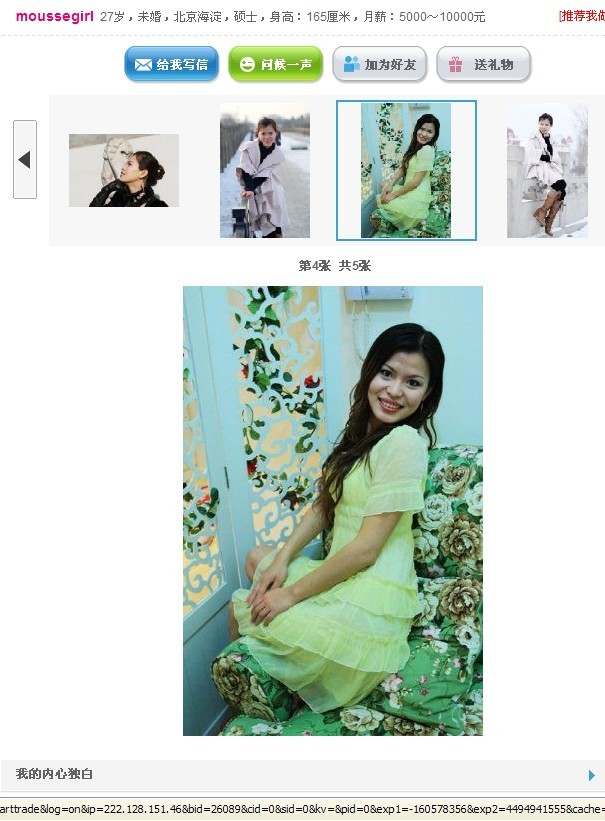Select the highlighted green dress thumbnail

(406, 171)
